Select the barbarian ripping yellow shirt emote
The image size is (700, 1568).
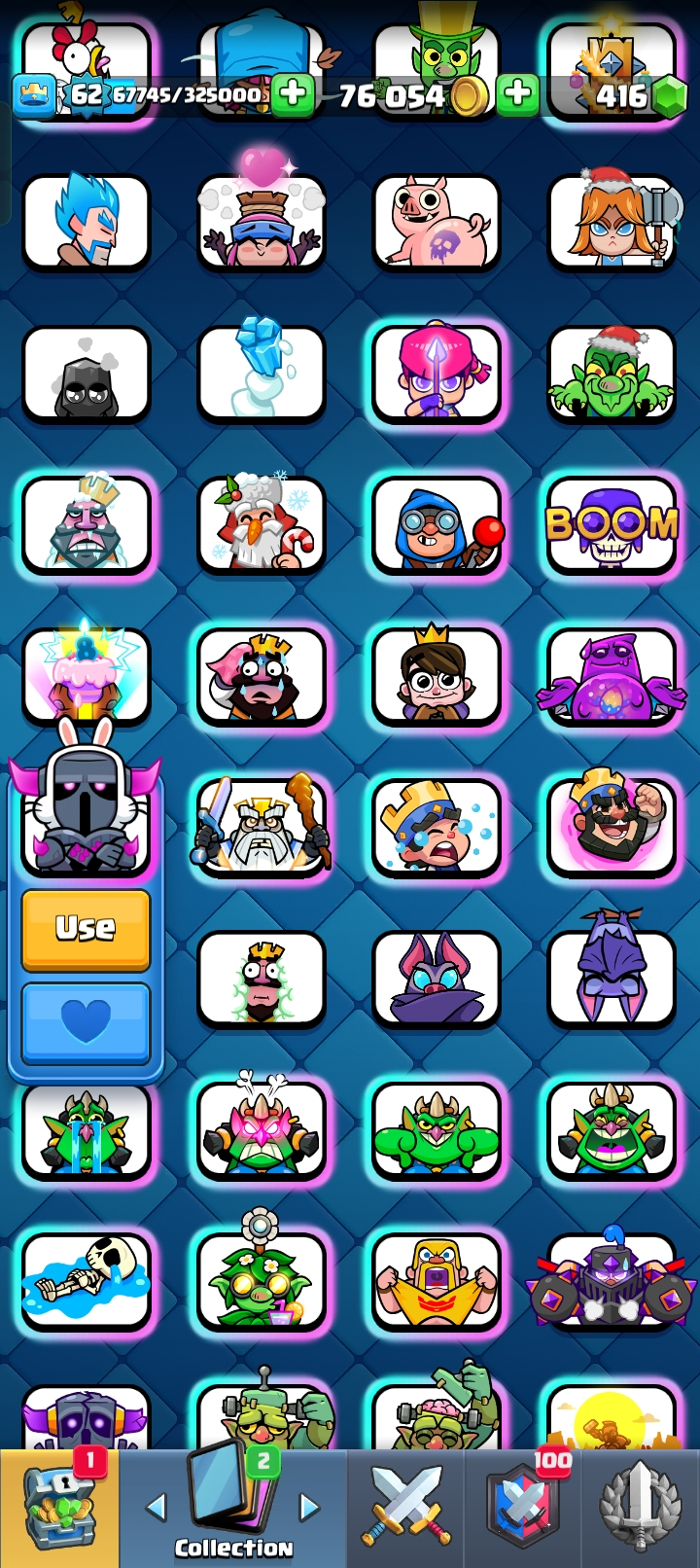tap(437, 1282)
